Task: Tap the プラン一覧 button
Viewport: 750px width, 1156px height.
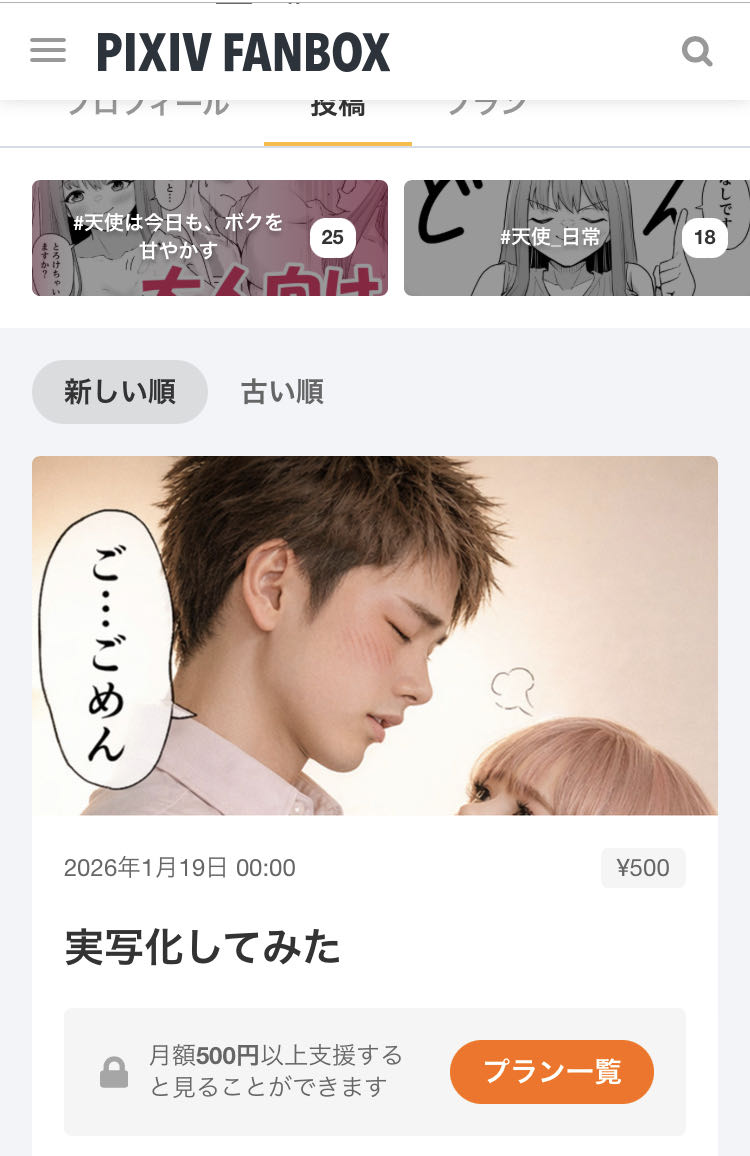Action: pos(552,1072)
